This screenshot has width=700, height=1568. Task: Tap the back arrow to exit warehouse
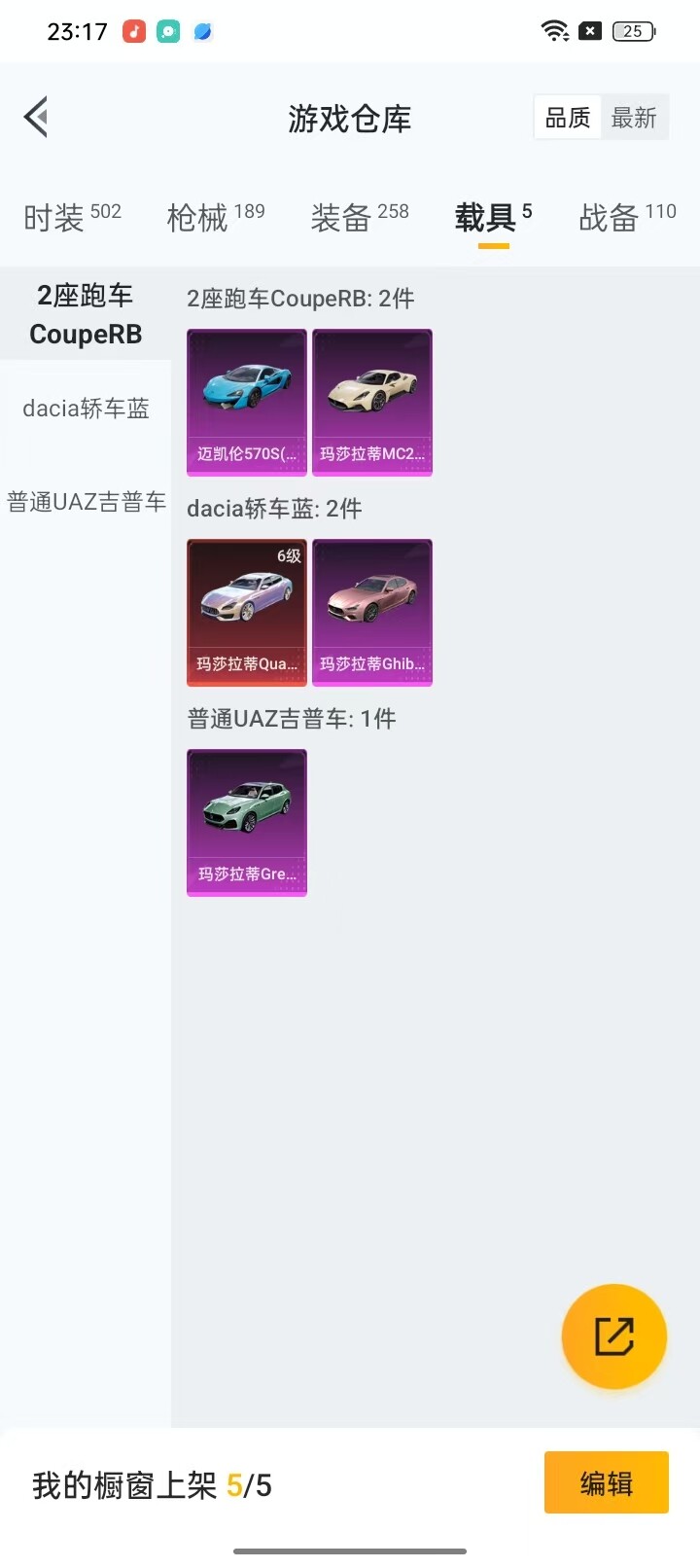[x=35, y=117]
